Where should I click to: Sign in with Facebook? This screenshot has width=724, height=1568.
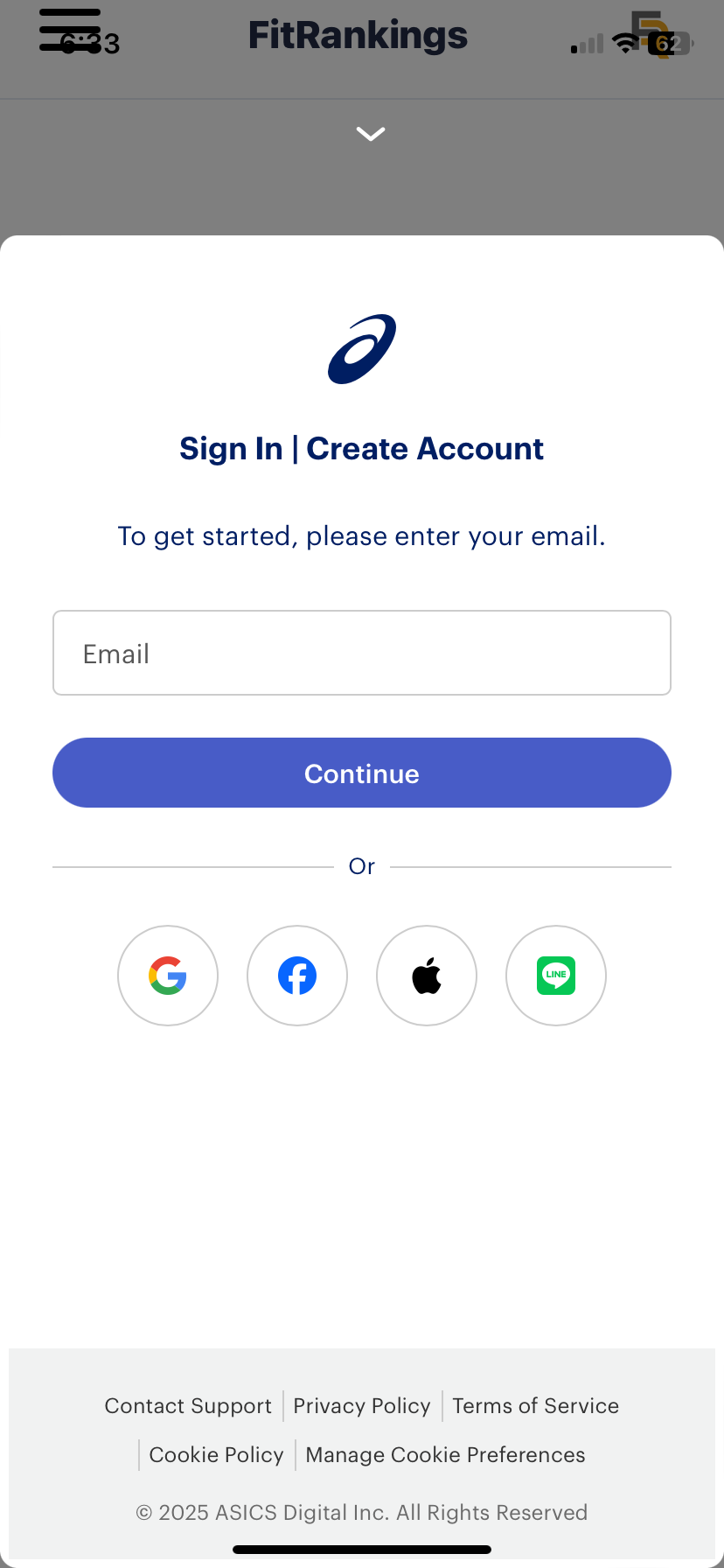(x=297, y=975)
